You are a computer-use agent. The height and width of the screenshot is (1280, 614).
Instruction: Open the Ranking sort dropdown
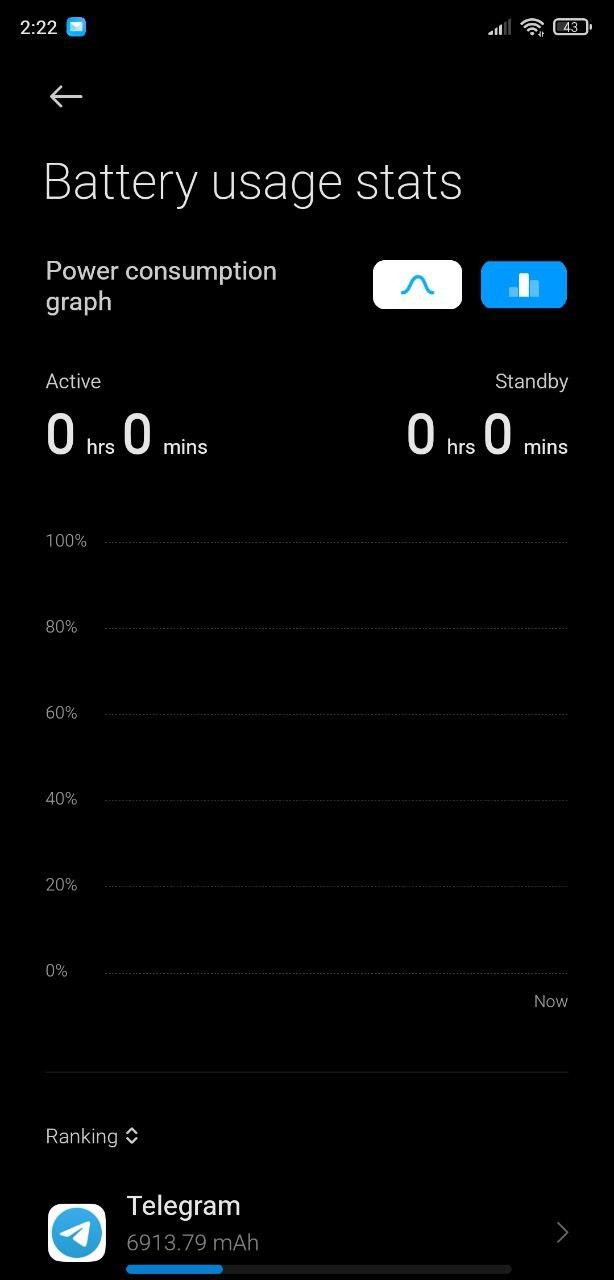(92, 1136)
